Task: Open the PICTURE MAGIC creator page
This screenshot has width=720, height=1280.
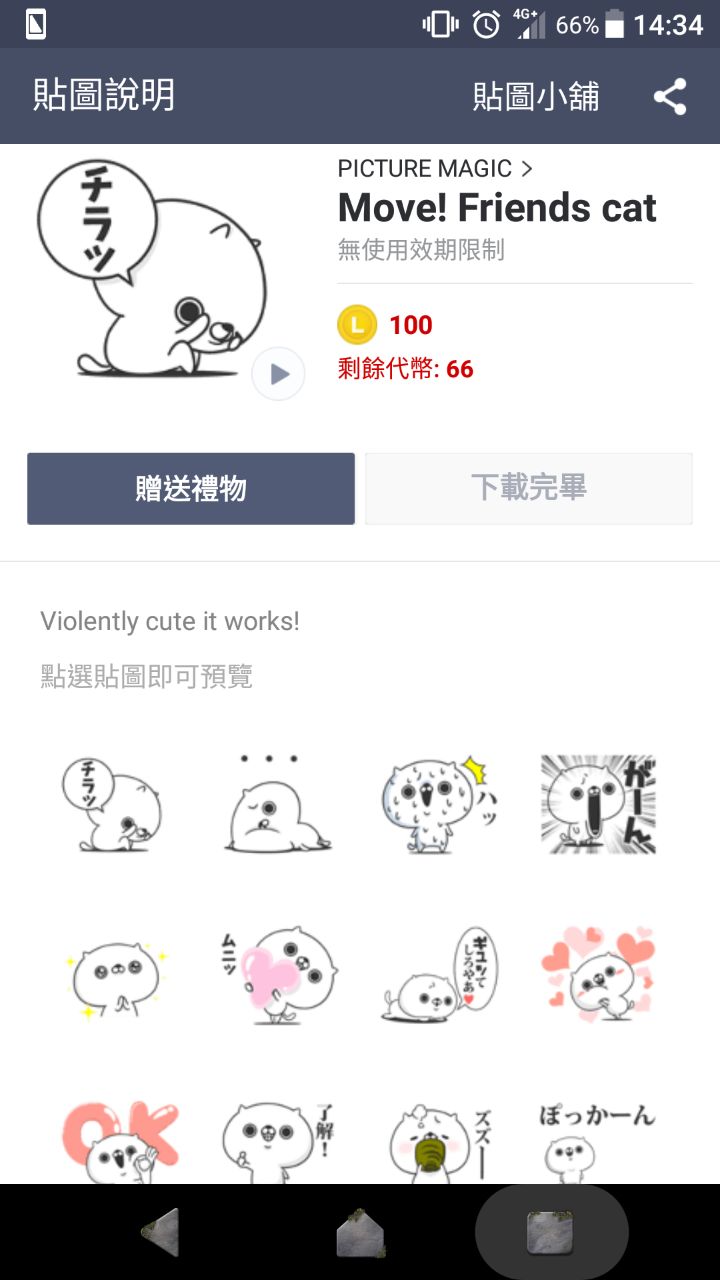Action: pyautogui.click(x=435, y=168)
